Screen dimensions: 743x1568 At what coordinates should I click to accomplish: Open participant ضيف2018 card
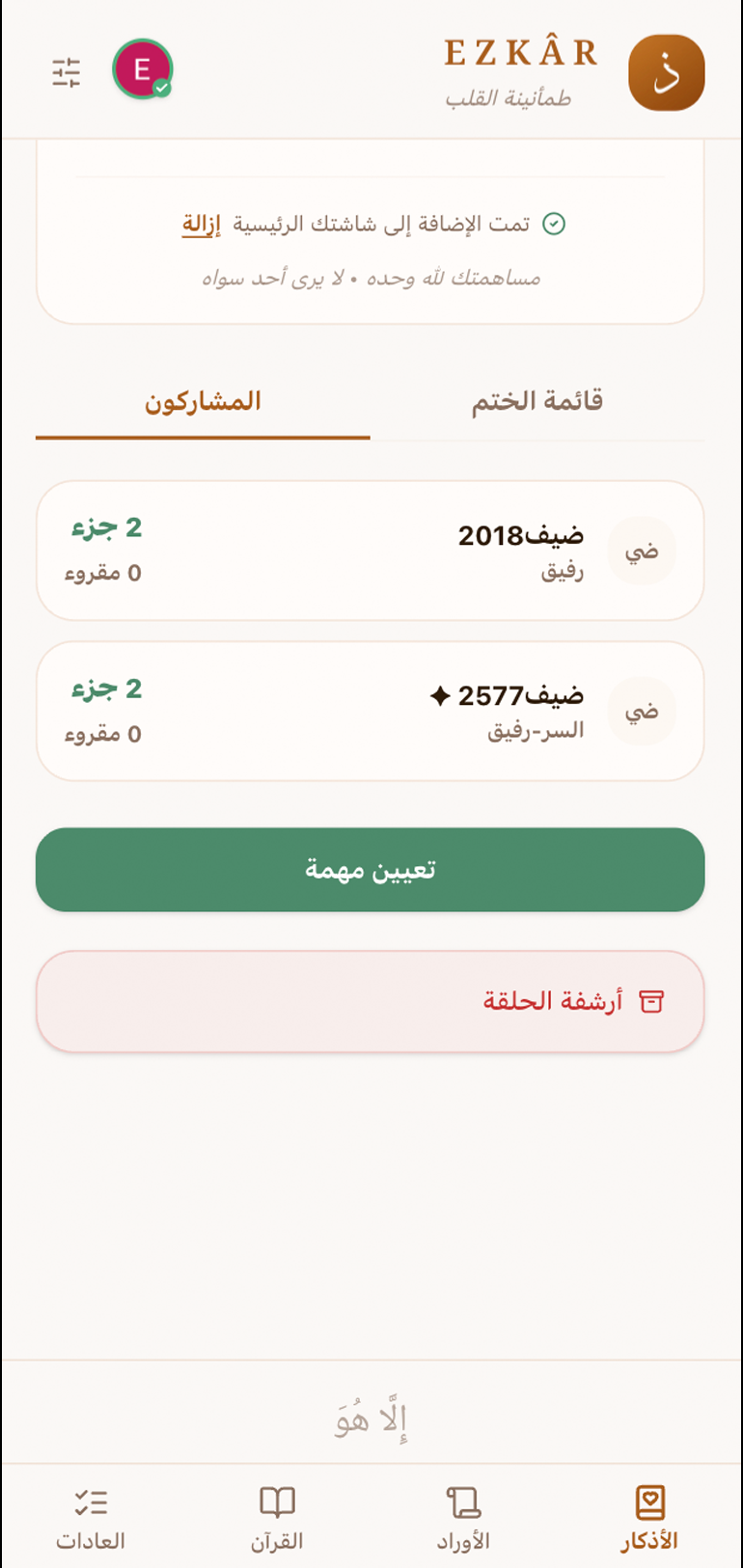tap(371, 551)
